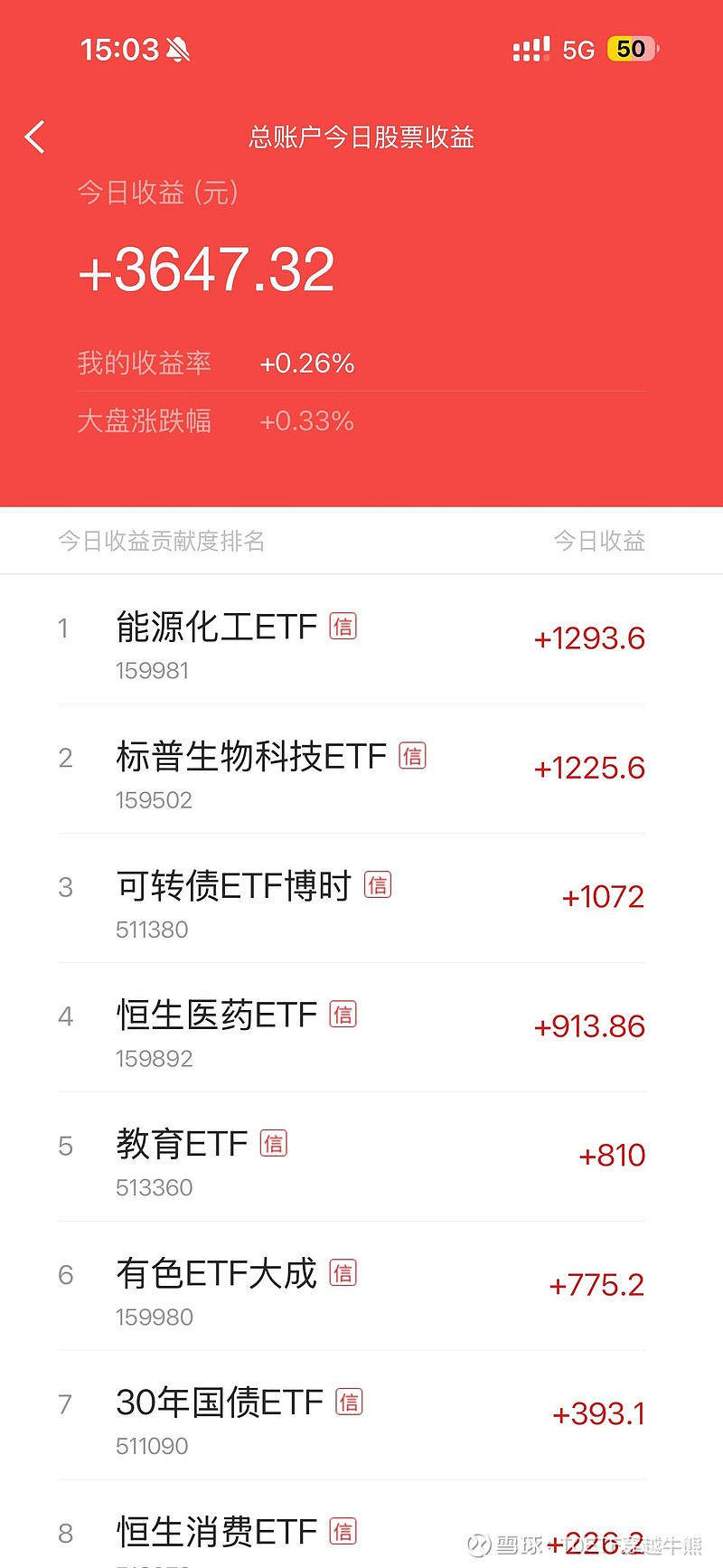Tap 30年国债ETF's "信" badge
723x1568 pixels.
(x=350, y=1402)
